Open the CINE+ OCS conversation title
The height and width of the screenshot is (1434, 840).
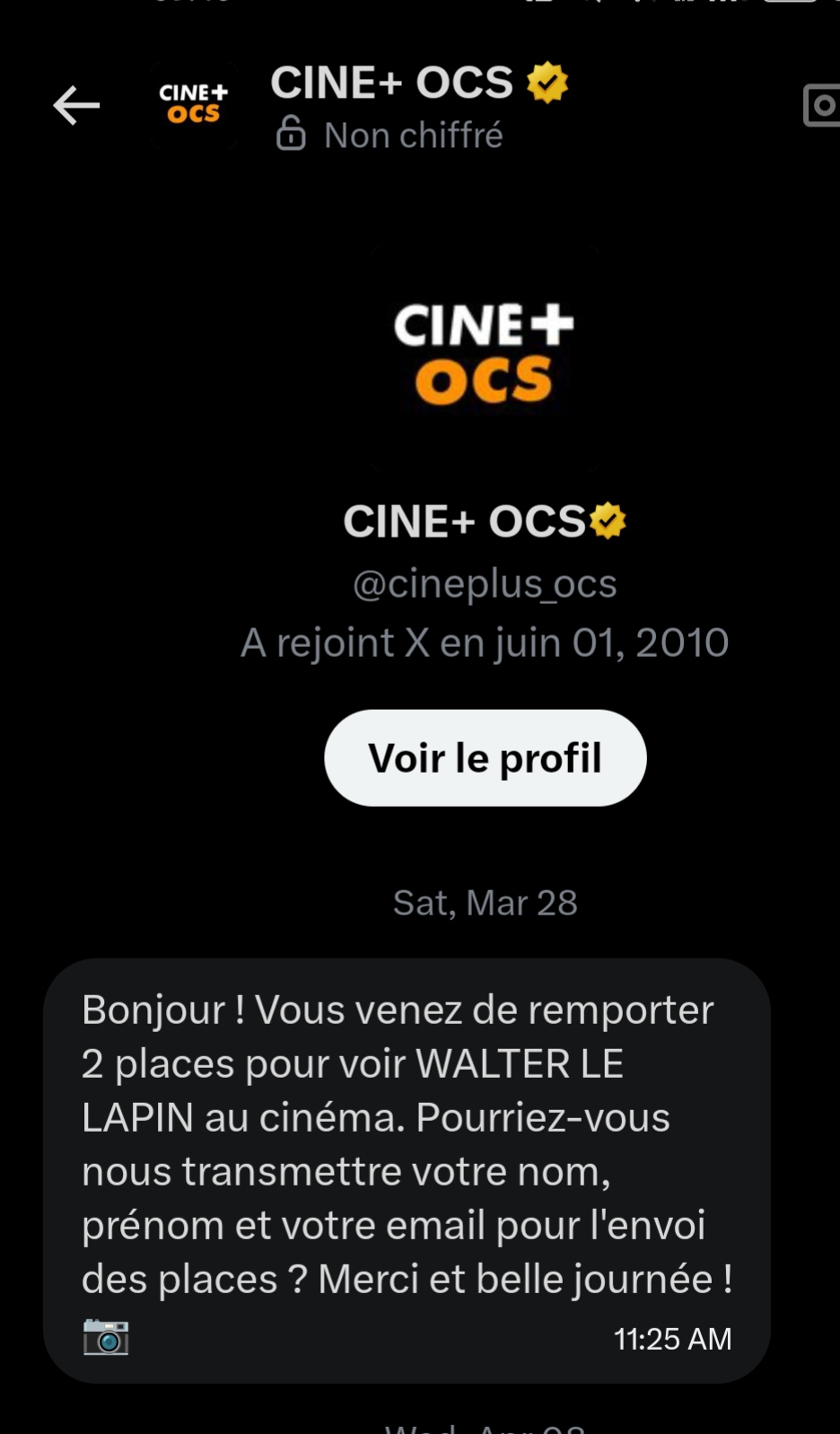click(x=392, y=83)
